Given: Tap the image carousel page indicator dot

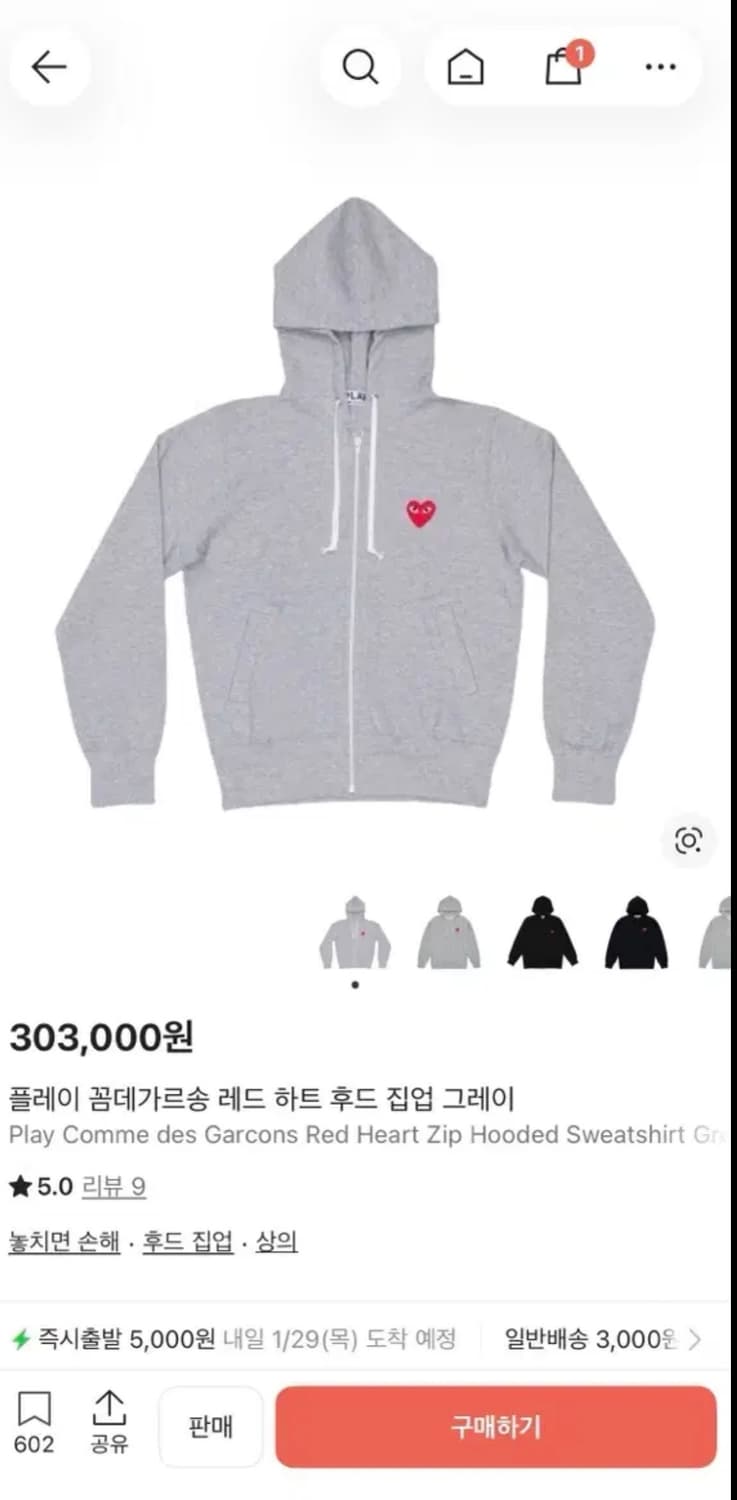Looking at the screenshot, I should [x=353, y=984].
